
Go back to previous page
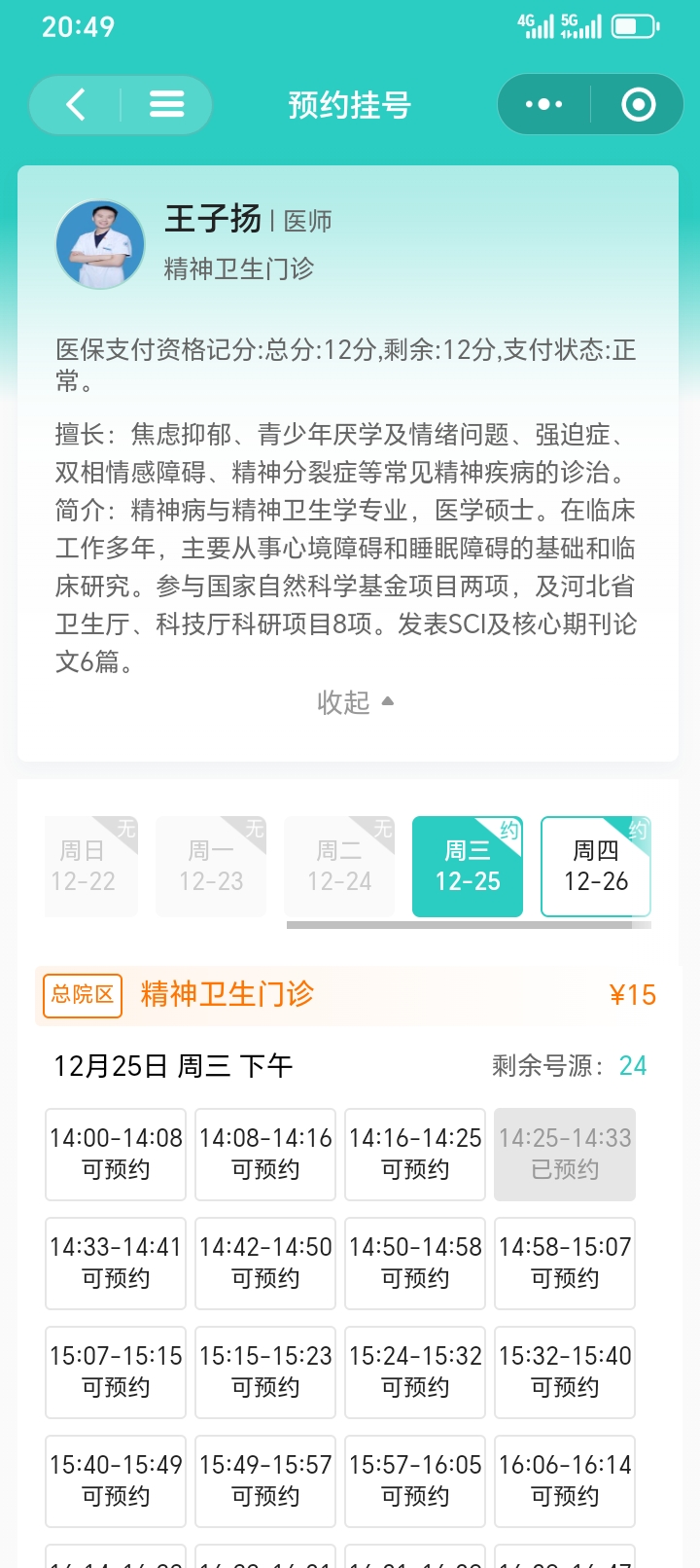(x=76, y=104)
